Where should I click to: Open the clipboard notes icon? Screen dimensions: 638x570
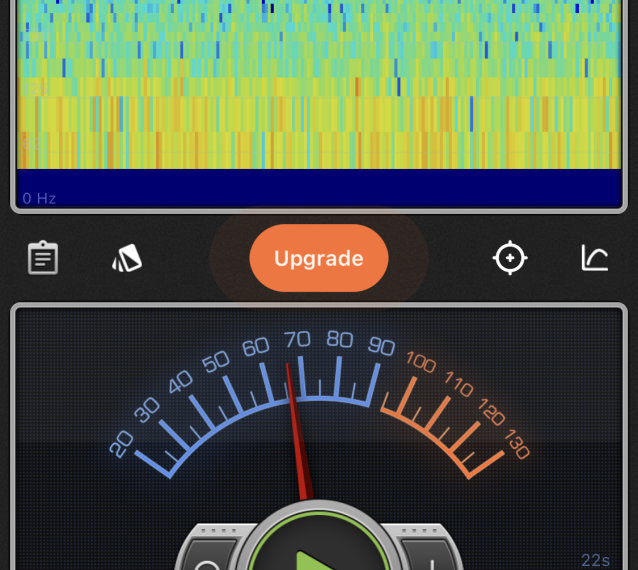[x=42, y=258]
